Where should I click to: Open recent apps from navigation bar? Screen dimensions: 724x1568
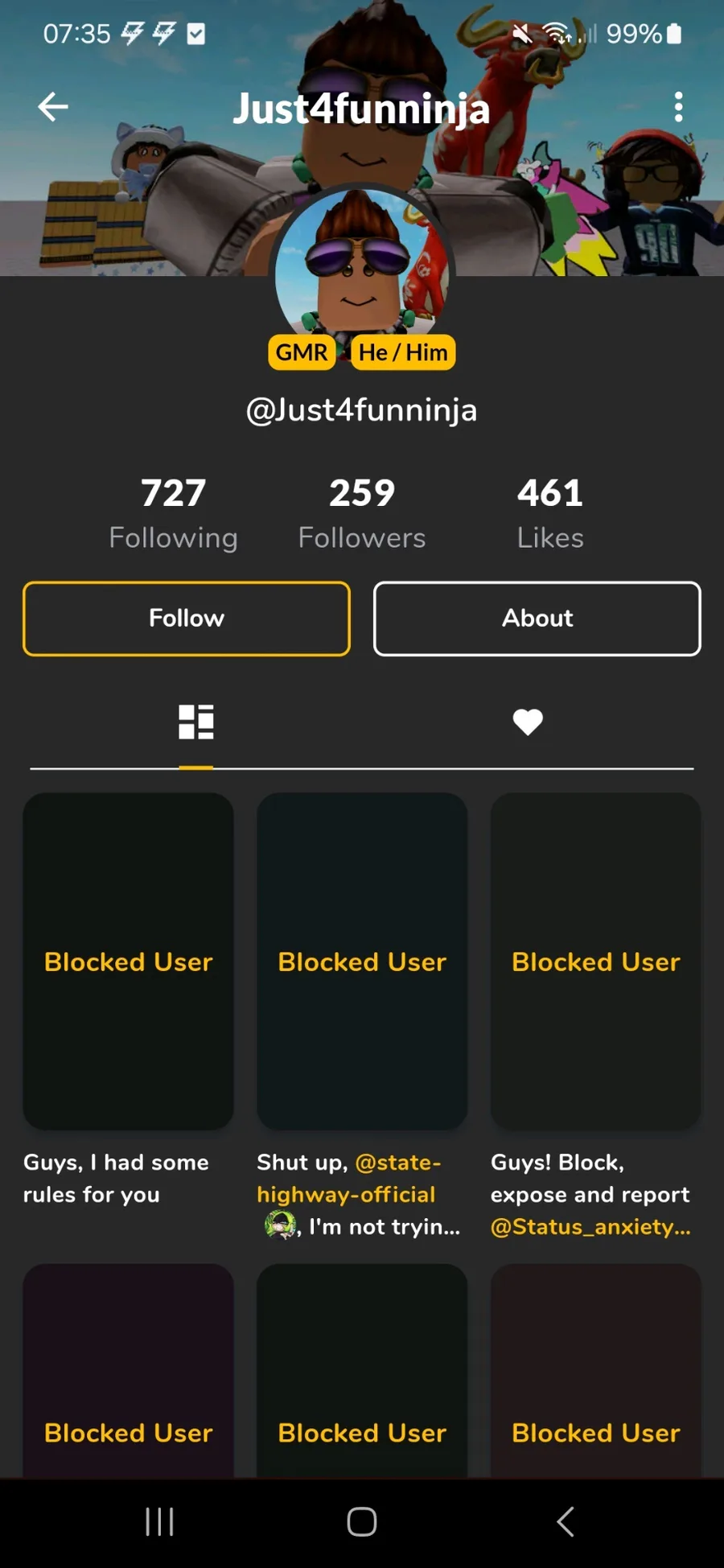tap(159, 1521)
